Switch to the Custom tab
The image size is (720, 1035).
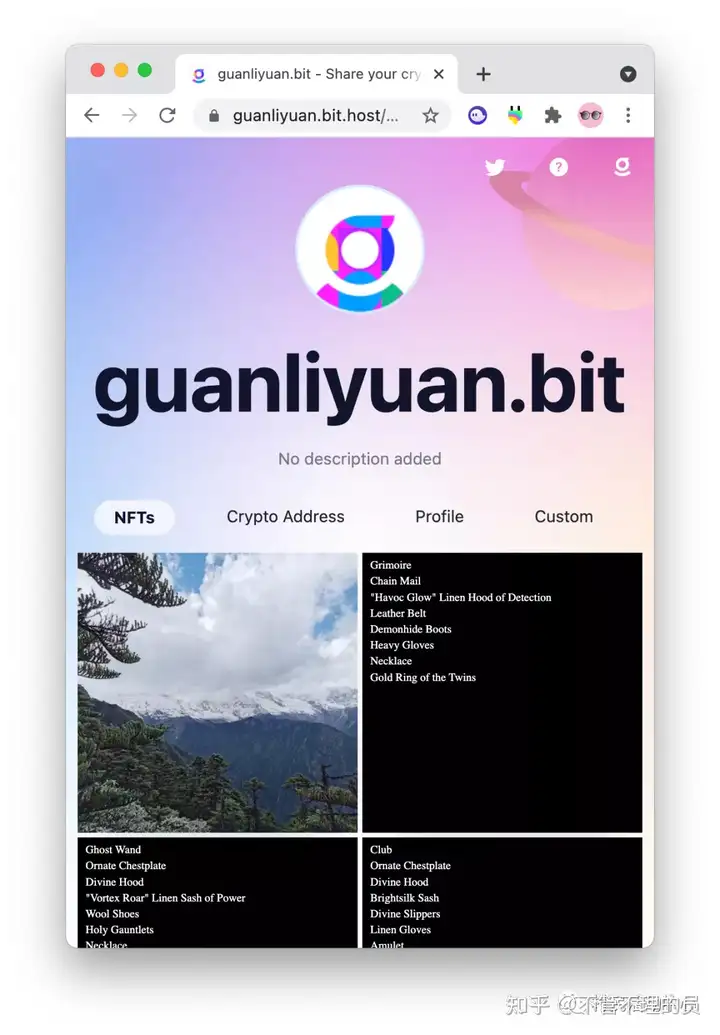563,517
